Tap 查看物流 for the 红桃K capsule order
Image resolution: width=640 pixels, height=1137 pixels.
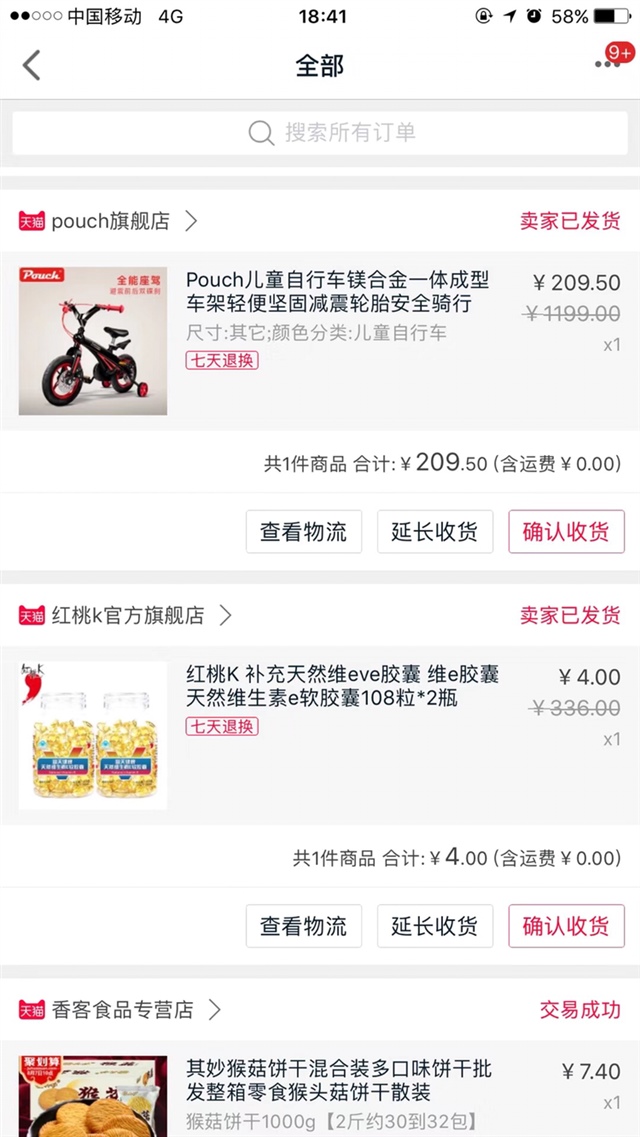point(303,926)
